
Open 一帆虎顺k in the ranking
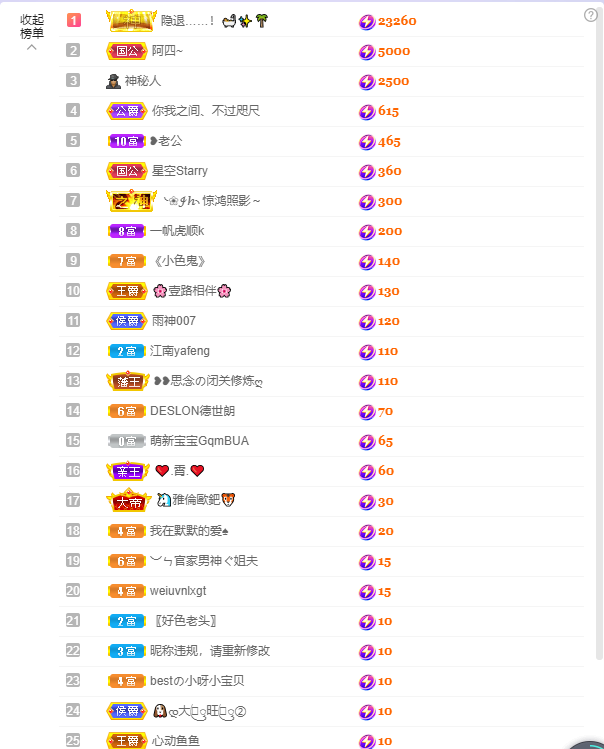click(x=177, y=231)
